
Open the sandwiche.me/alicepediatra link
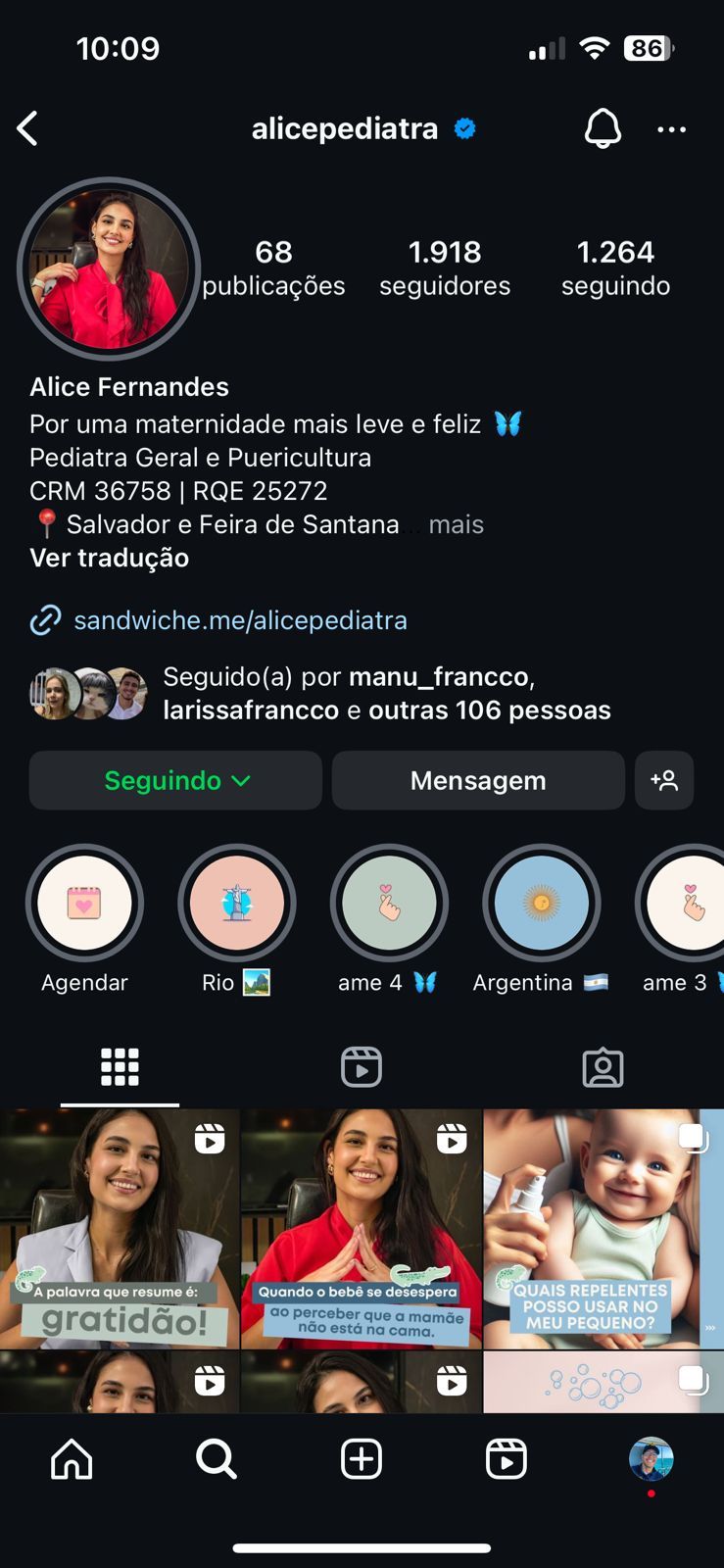point(240,620)
